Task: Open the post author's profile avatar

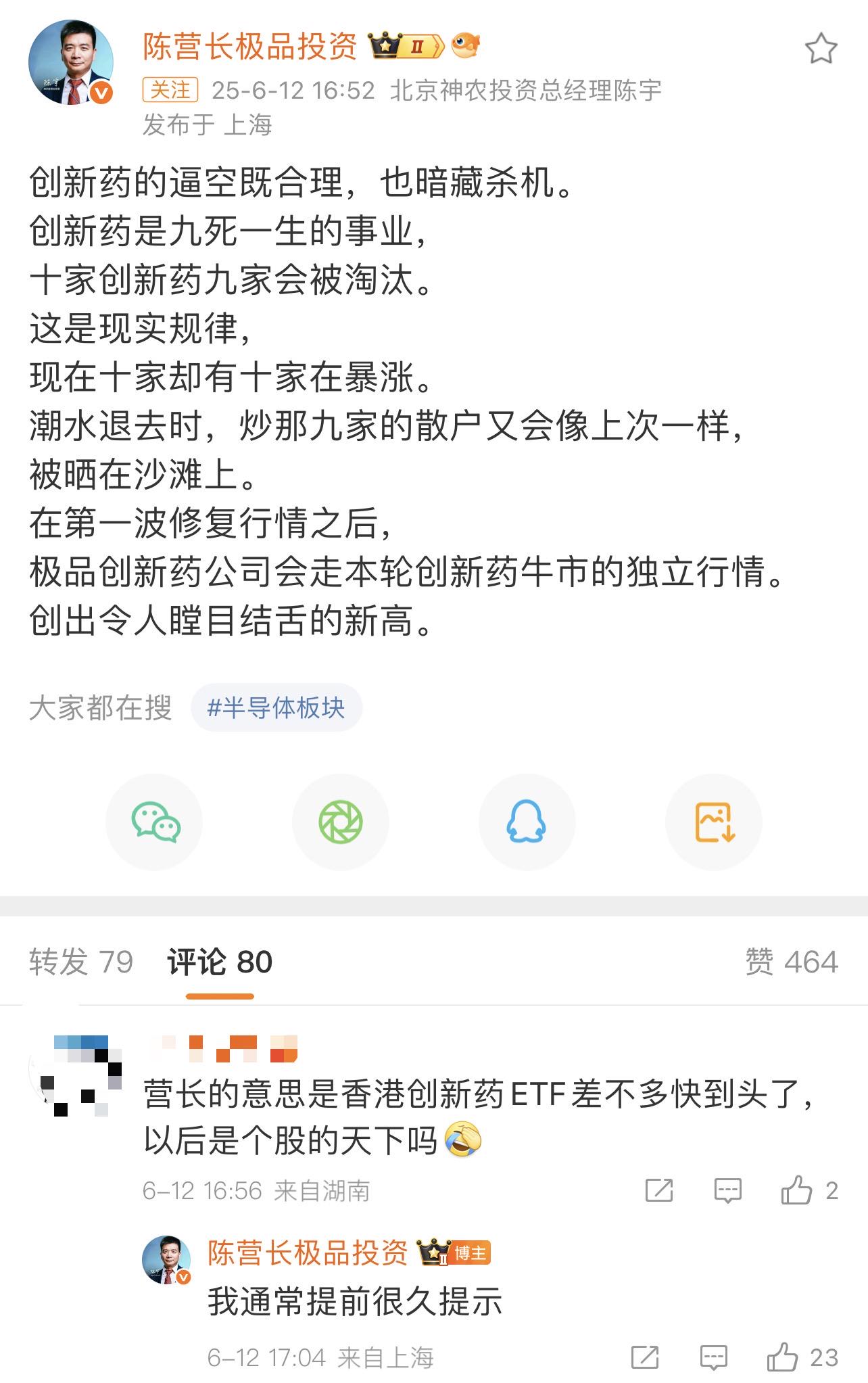Action: [x=70, y=62]
